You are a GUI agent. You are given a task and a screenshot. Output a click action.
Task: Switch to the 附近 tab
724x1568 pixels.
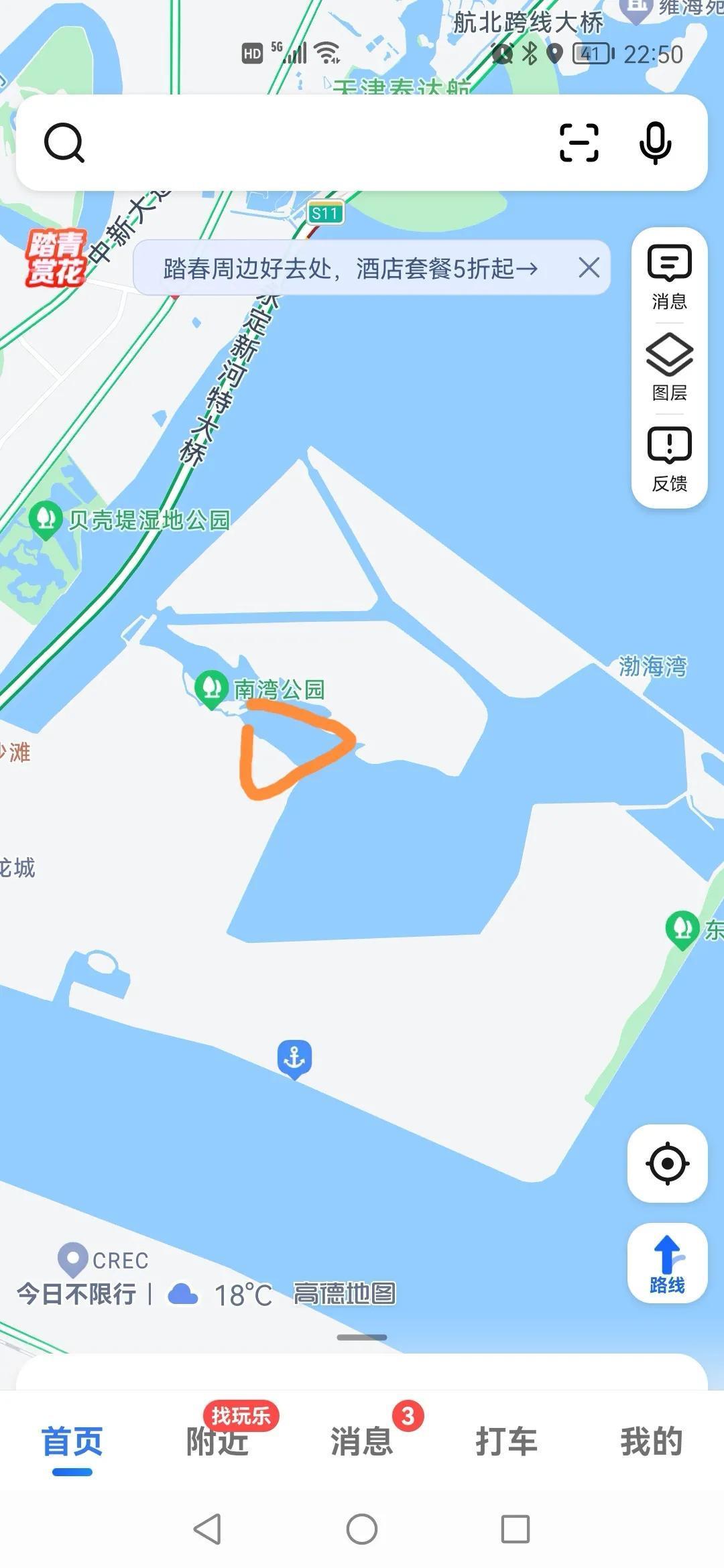point(217,1442)
